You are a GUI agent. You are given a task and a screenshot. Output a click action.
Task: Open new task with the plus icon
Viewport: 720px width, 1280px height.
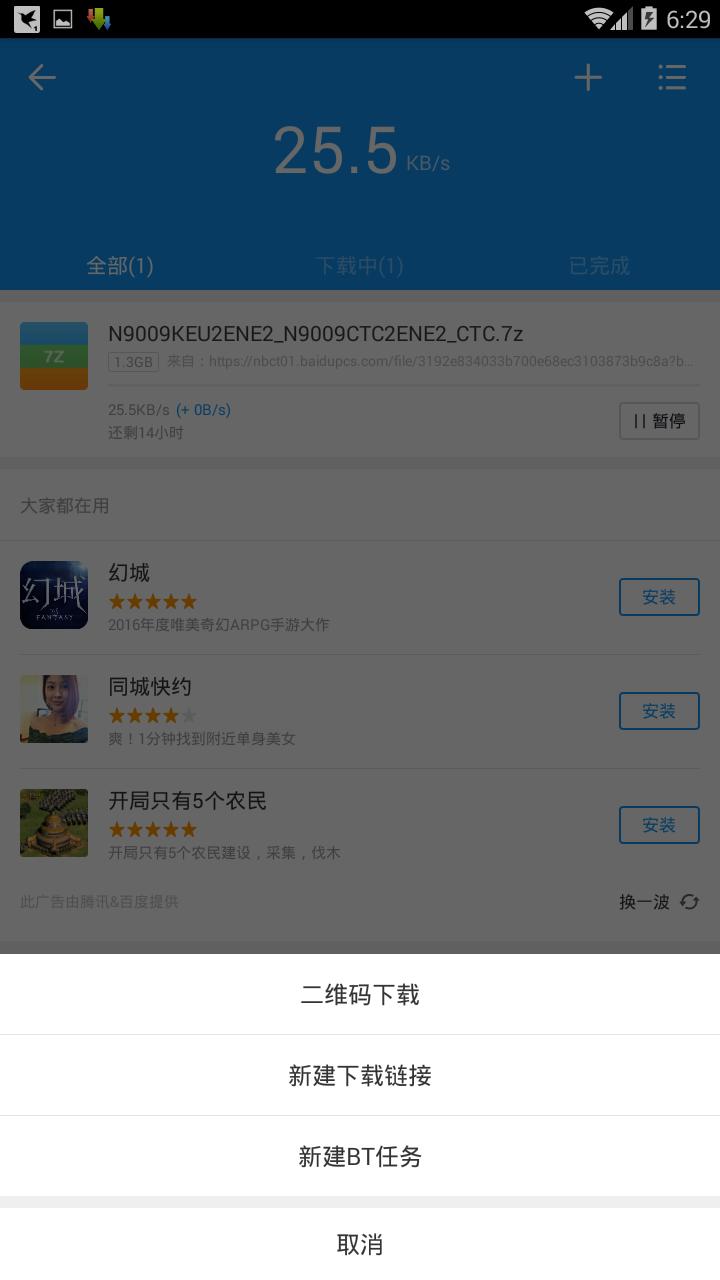click(588, 77)
